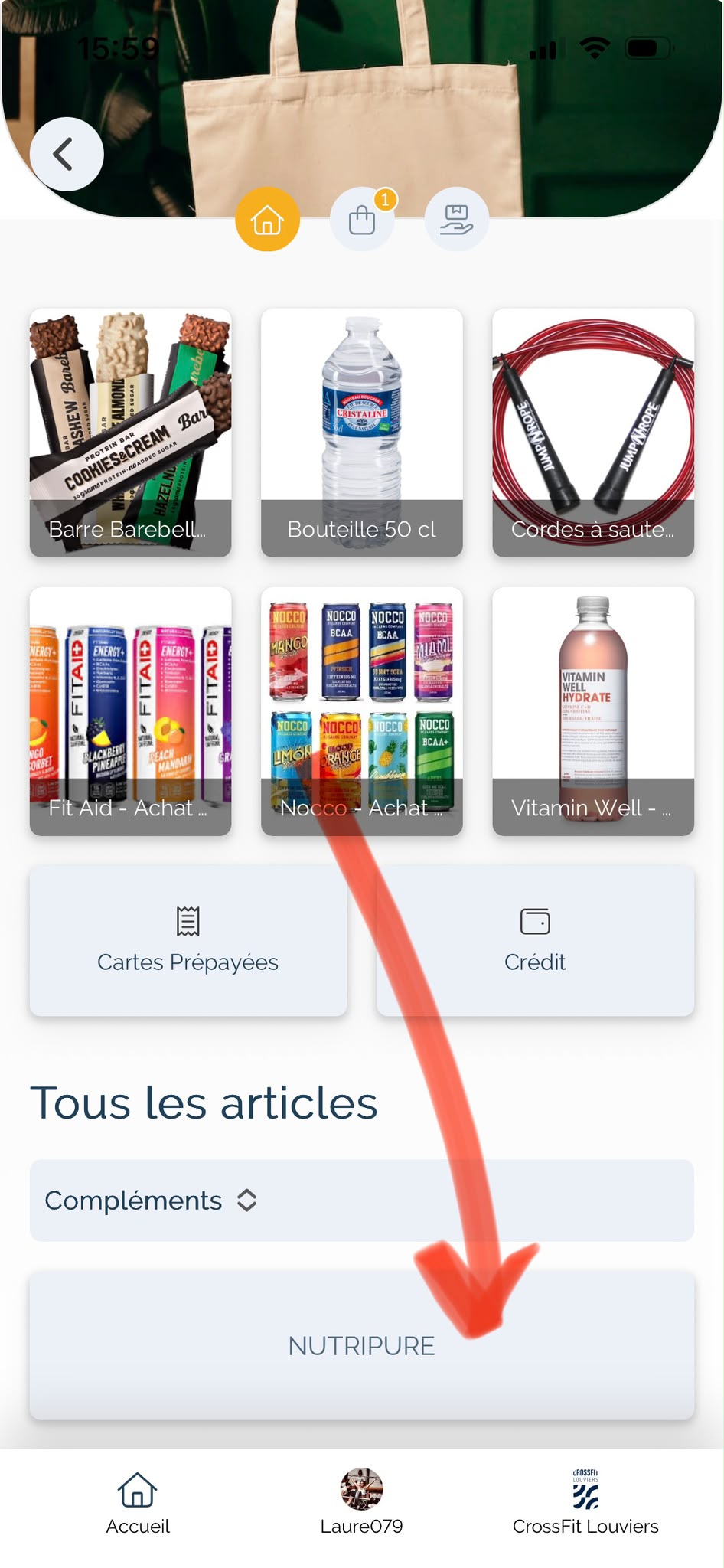Select the shop home icon
Image resolution: width=724 pixels, height=1568 pixels.
pos(267,220)
